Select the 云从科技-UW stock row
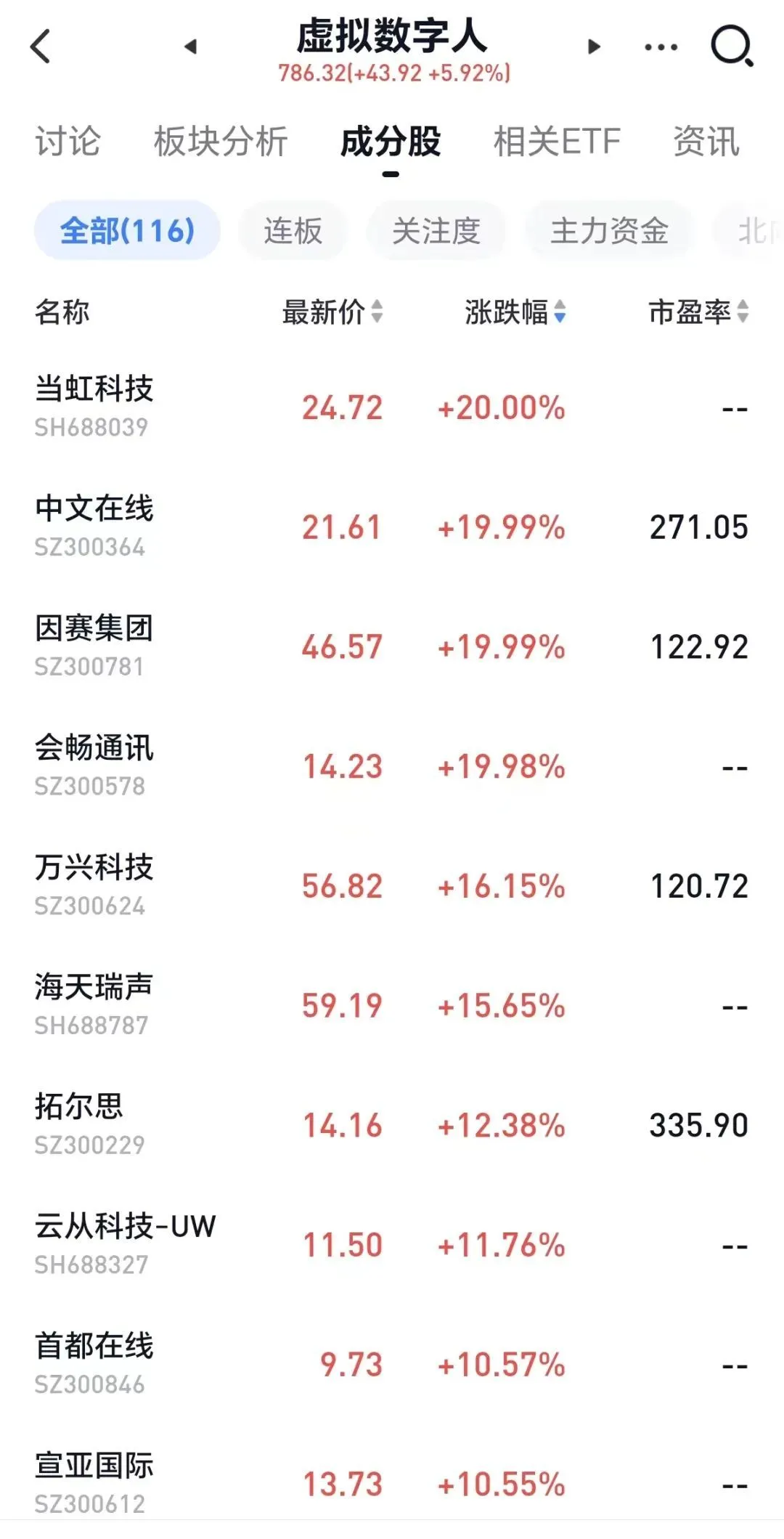 125,1244
